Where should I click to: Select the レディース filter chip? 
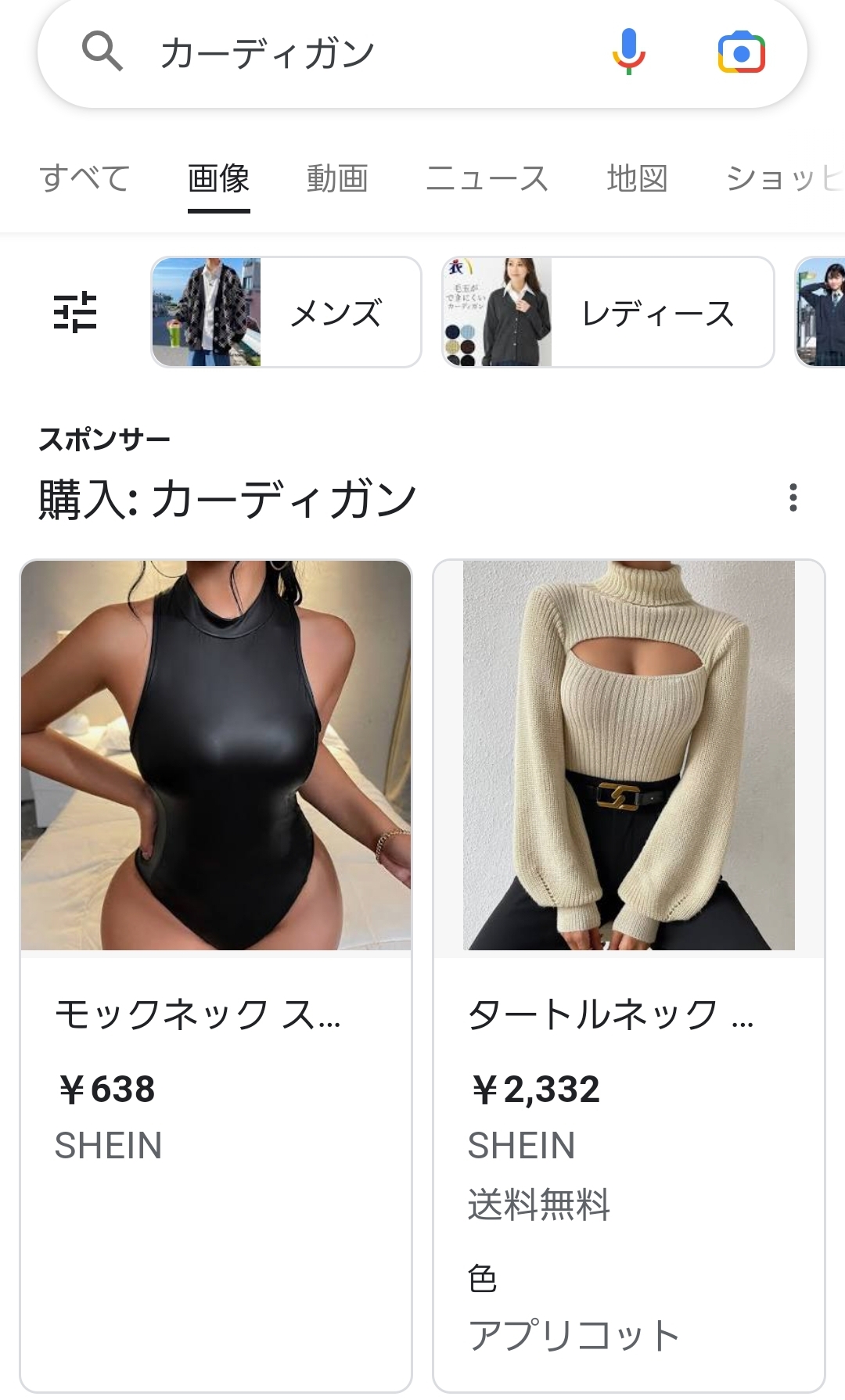pyautogui.click(x=608, y=312)
